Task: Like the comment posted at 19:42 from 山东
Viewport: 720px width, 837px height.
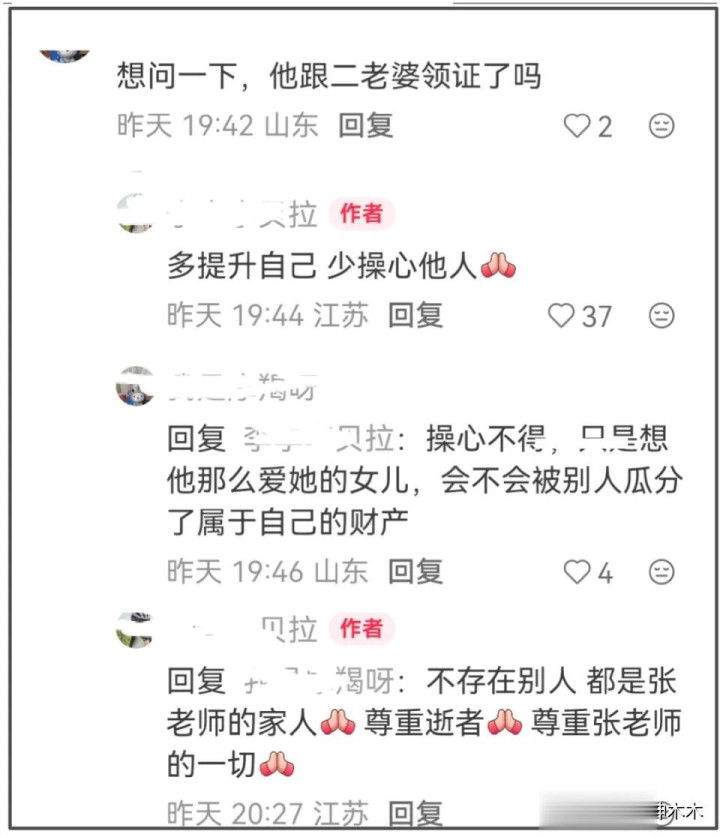Action: (578, 126)
